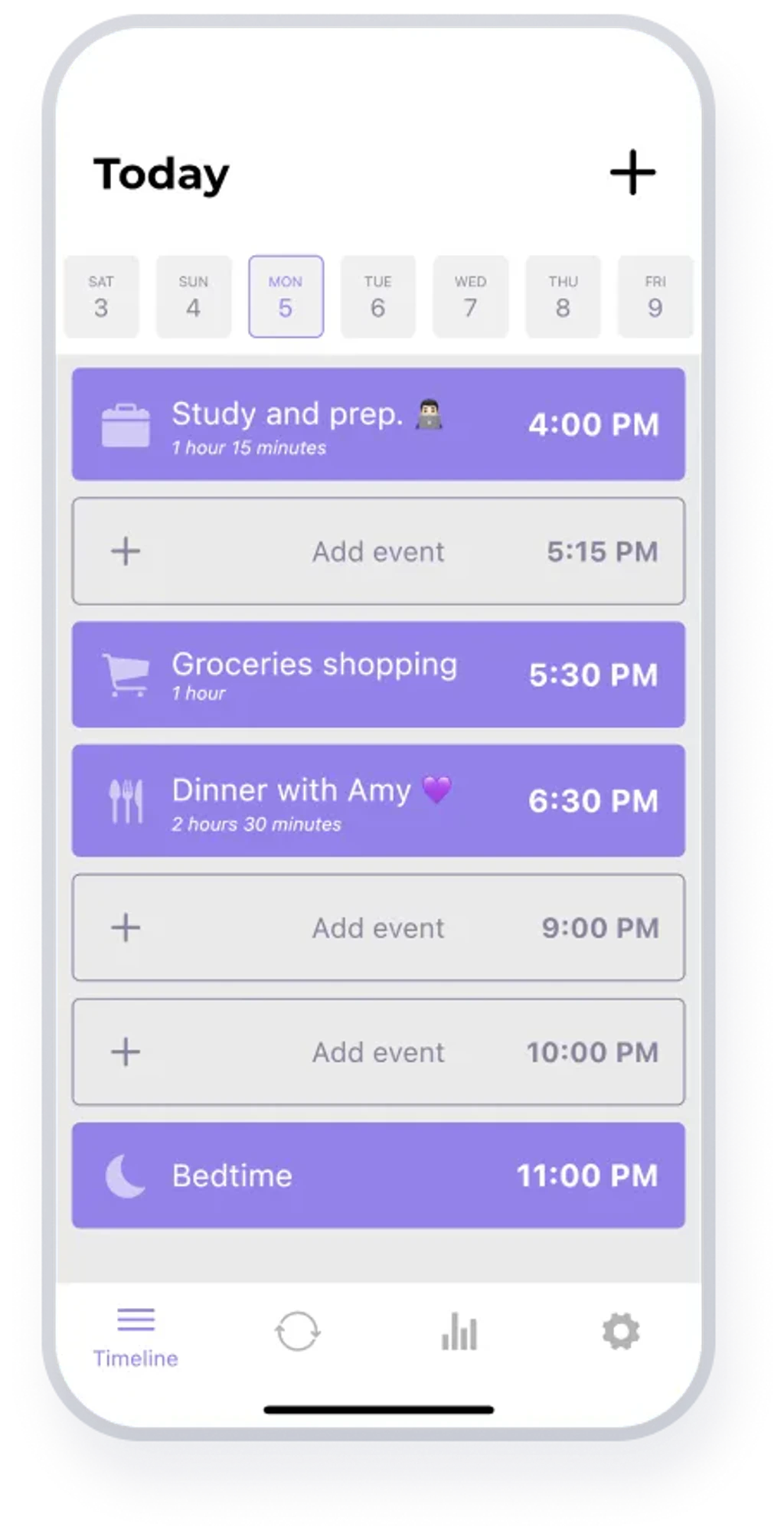Add an event at 9:00 PM
The image size is (784, 1537).
378,927
